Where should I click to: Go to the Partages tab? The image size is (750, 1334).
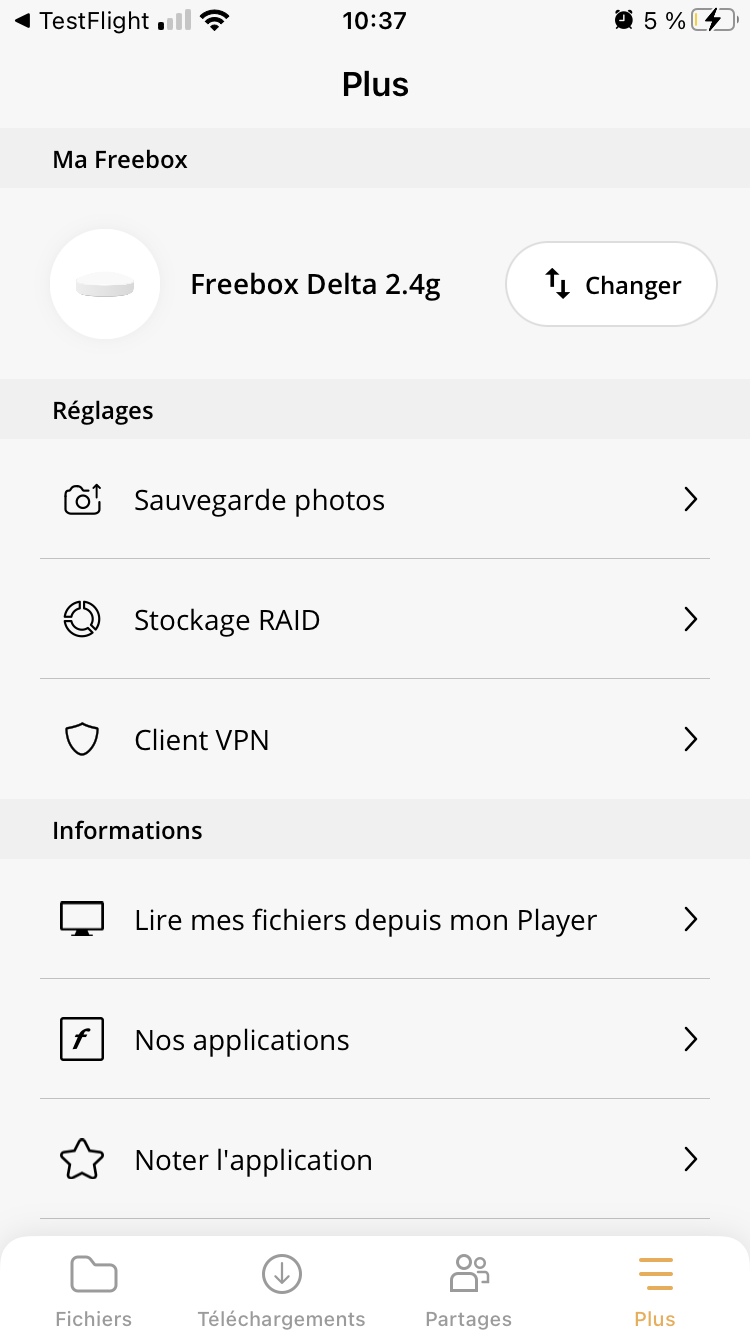pyautogui.click(x=468, y=1290)
